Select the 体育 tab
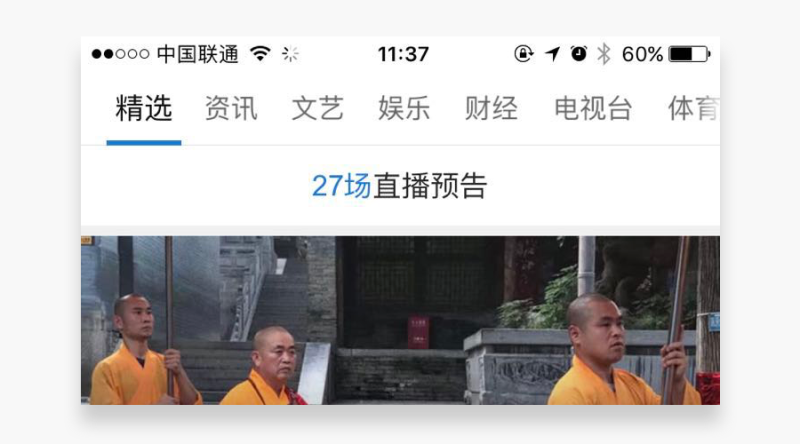Image resolution: width=800 pixels, height=444 pixels. coord(692,109)
